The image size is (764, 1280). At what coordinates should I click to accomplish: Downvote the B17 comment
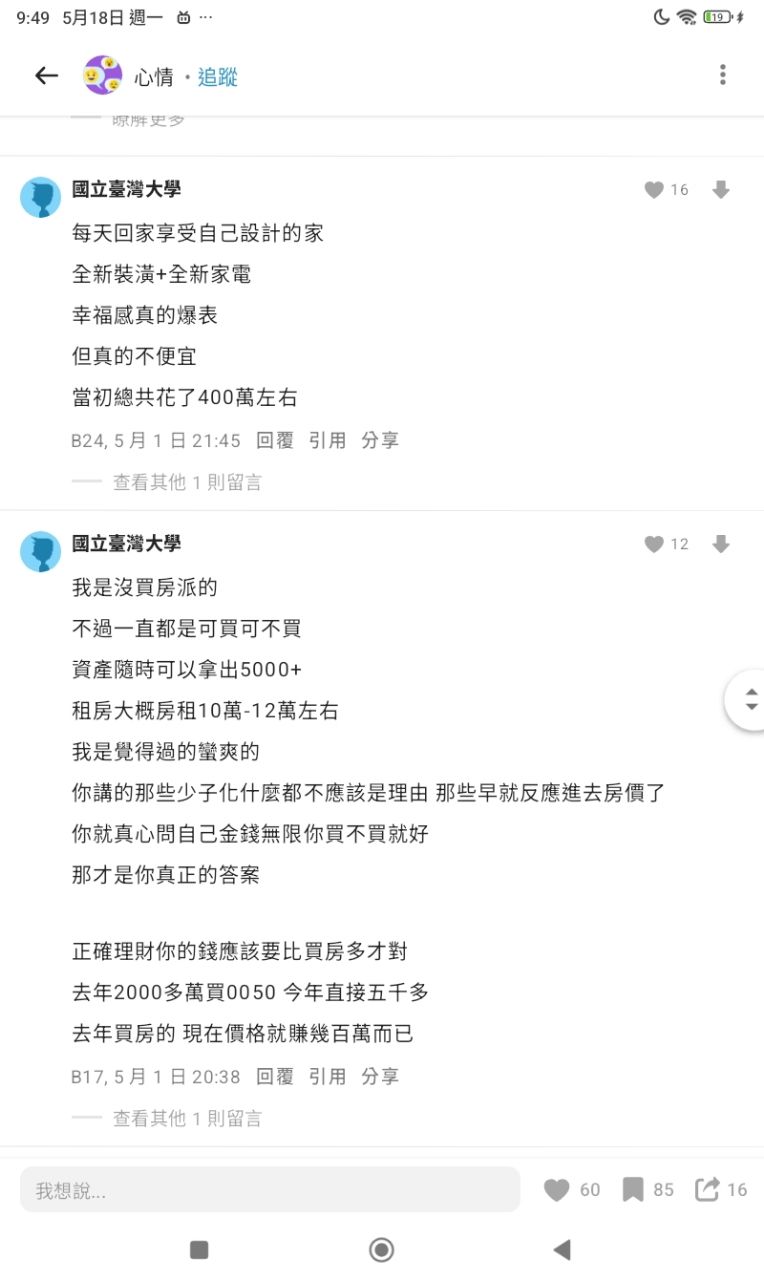click(x=721, y=544)
